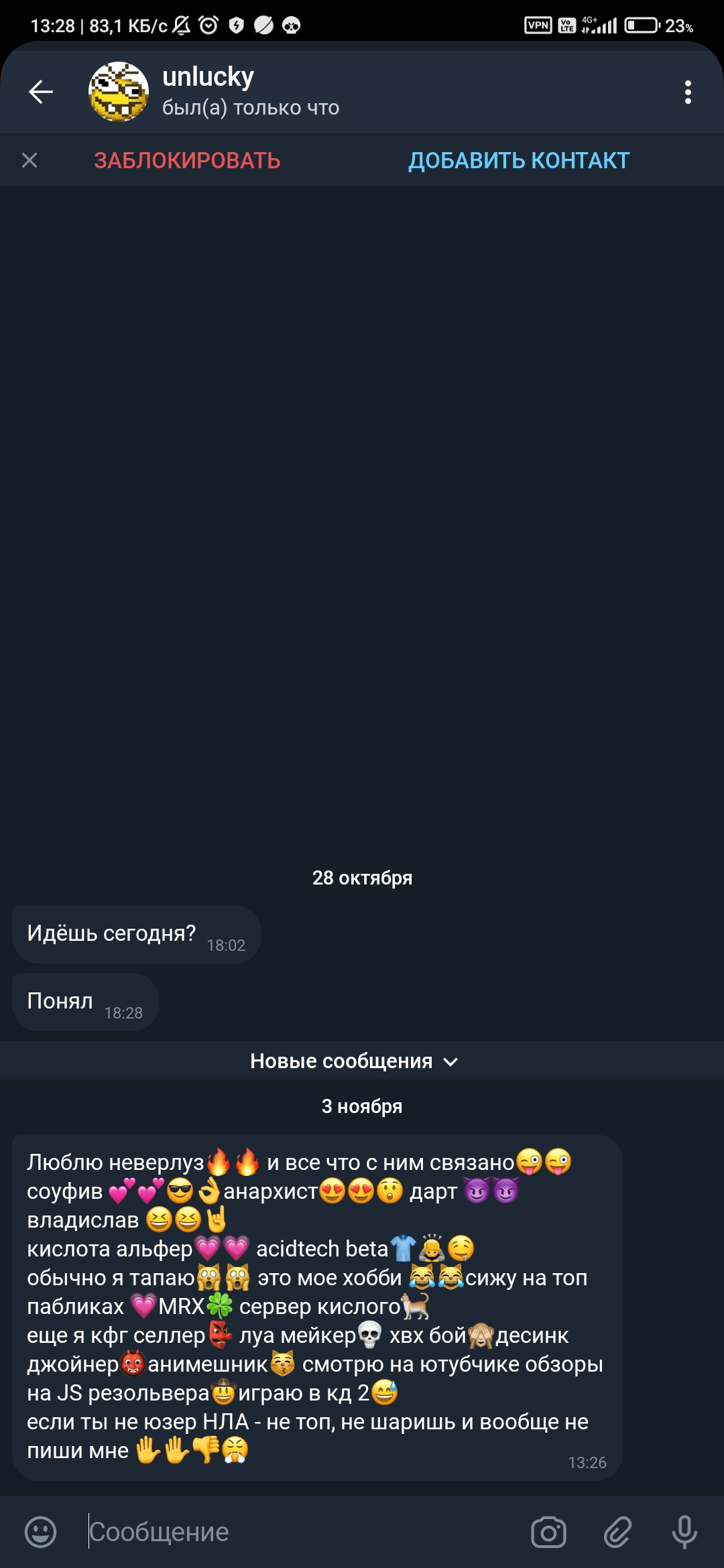The width and height of the screenshot is (724, 1568).
Task: Open the three-dot overflow menu
Action: pos(688,92)
